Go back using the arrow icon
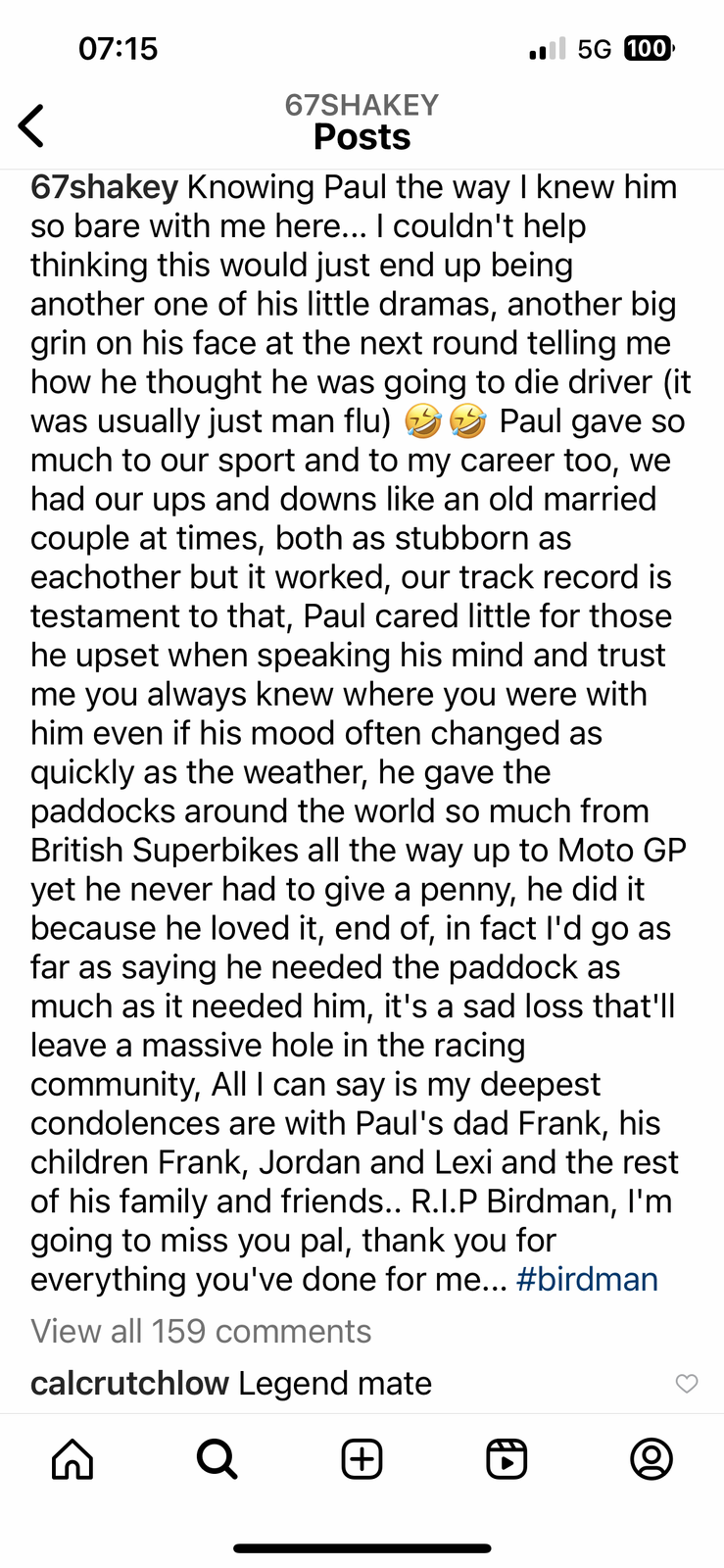This screenshot has height=1568, width=724. [31, 125]
